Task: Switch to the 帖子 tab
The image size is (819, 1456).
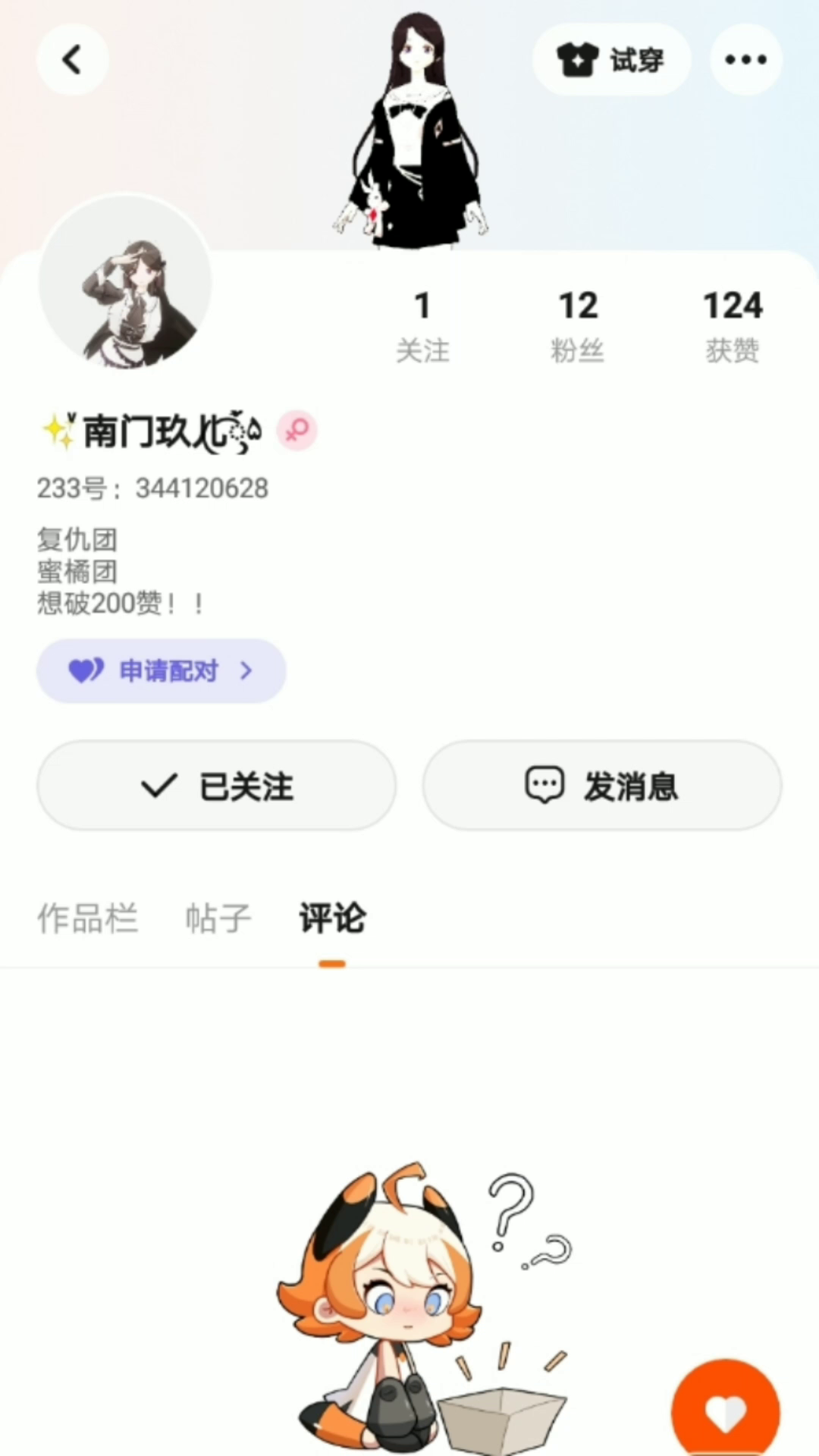Action: coord(218,918)
